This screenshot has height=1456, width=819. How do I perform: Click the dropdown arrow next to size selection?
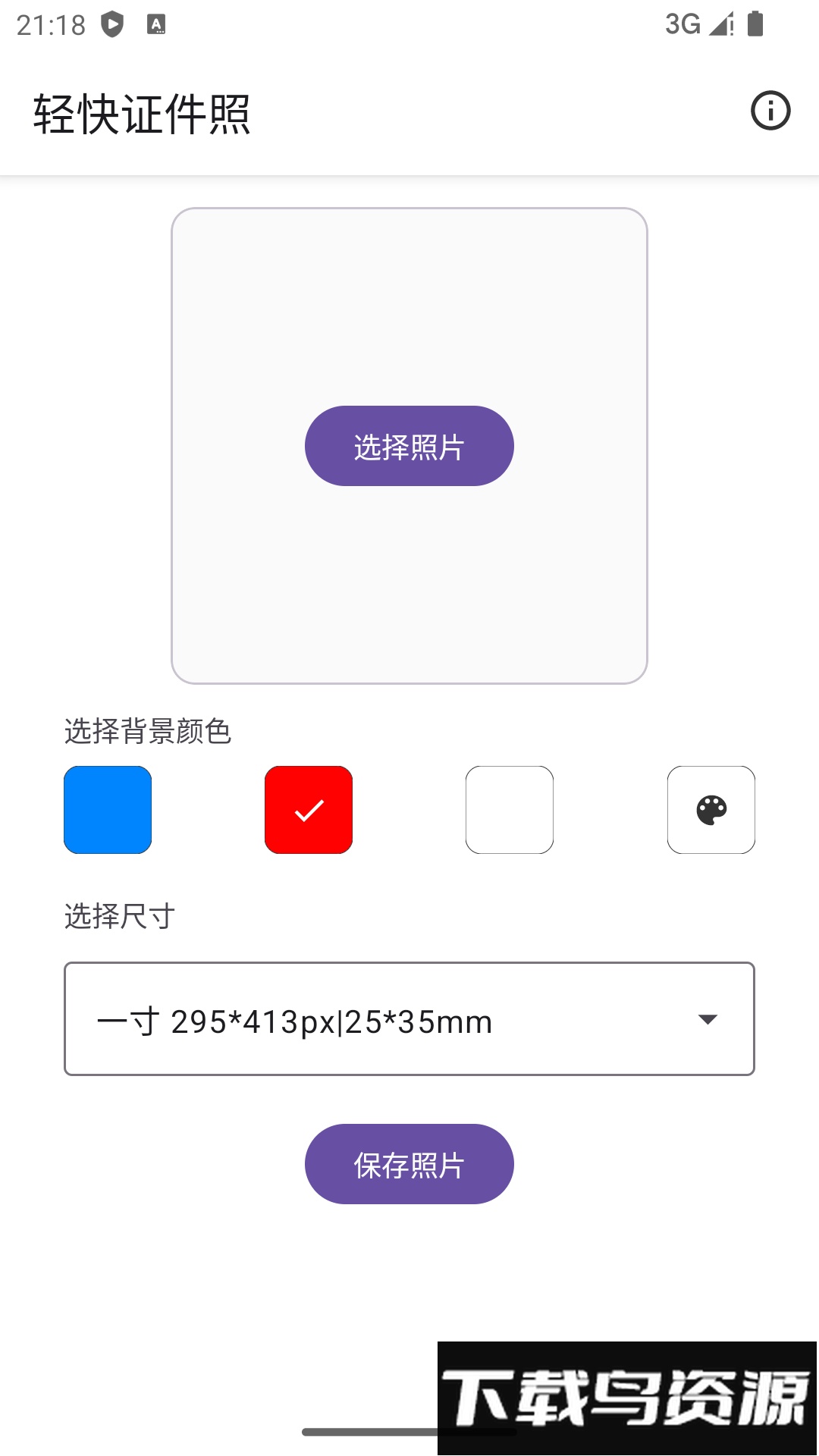(x=707, y=1018)
